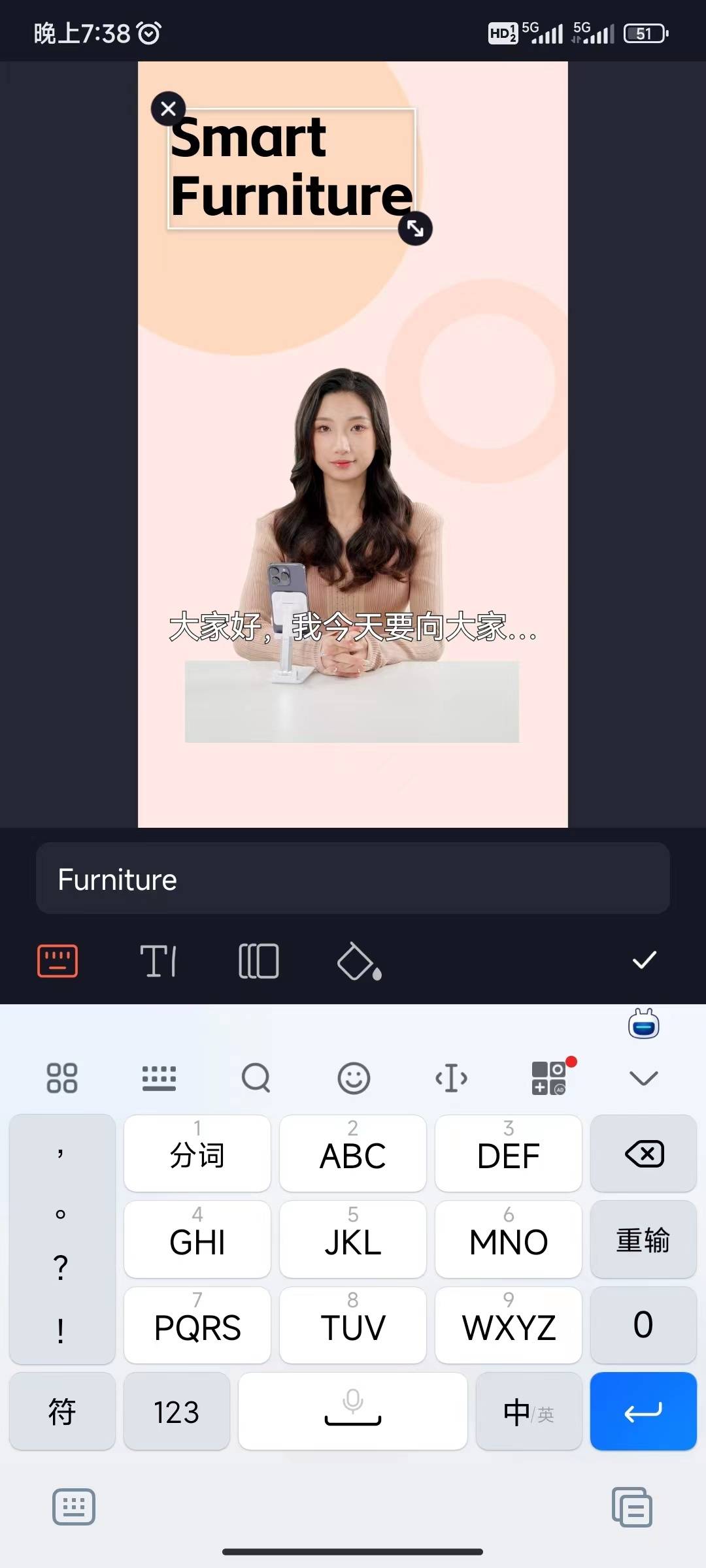
Task: Delete the Smart Furniture text box
Action: pos(168,108)
